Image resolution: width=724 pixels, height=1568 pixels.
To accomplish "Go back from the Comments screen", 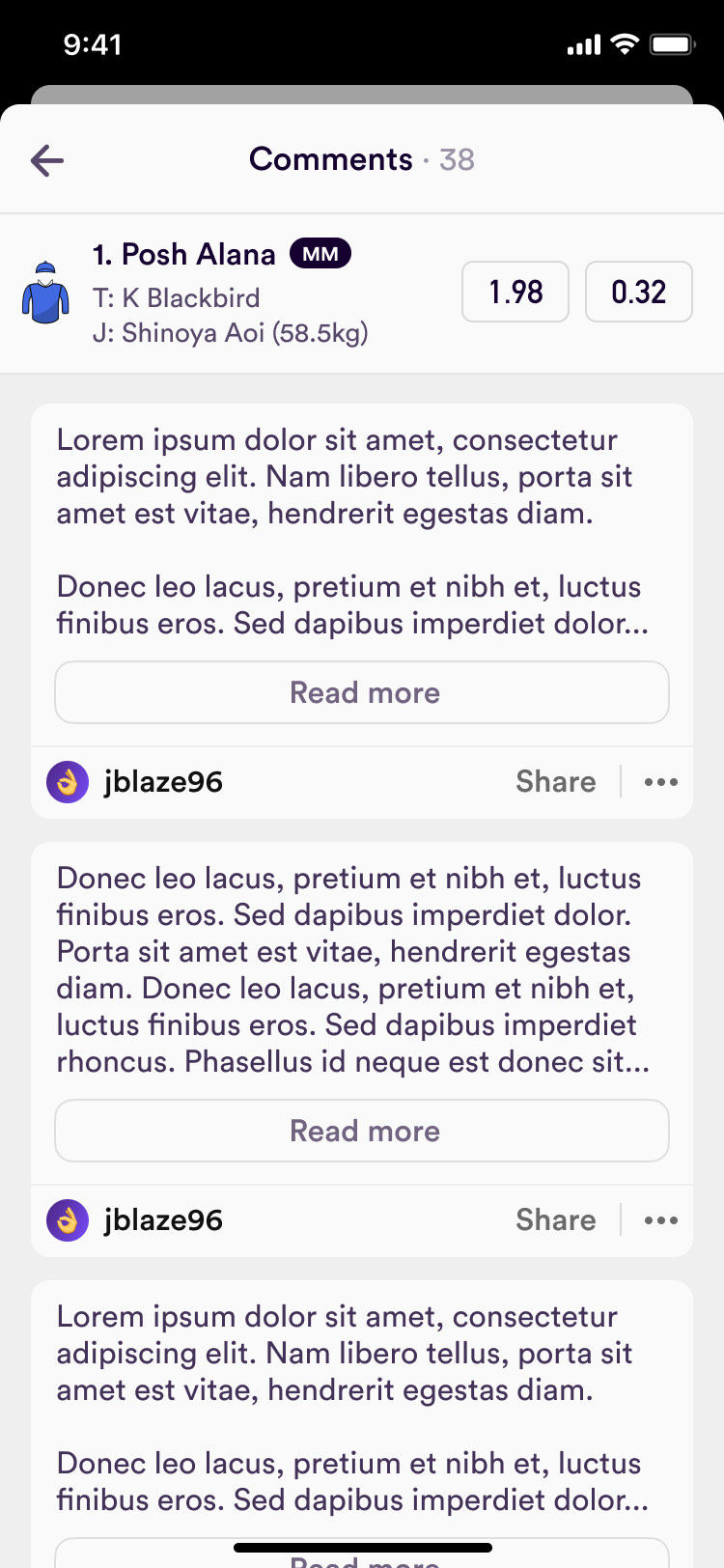I will click(46, 160).
